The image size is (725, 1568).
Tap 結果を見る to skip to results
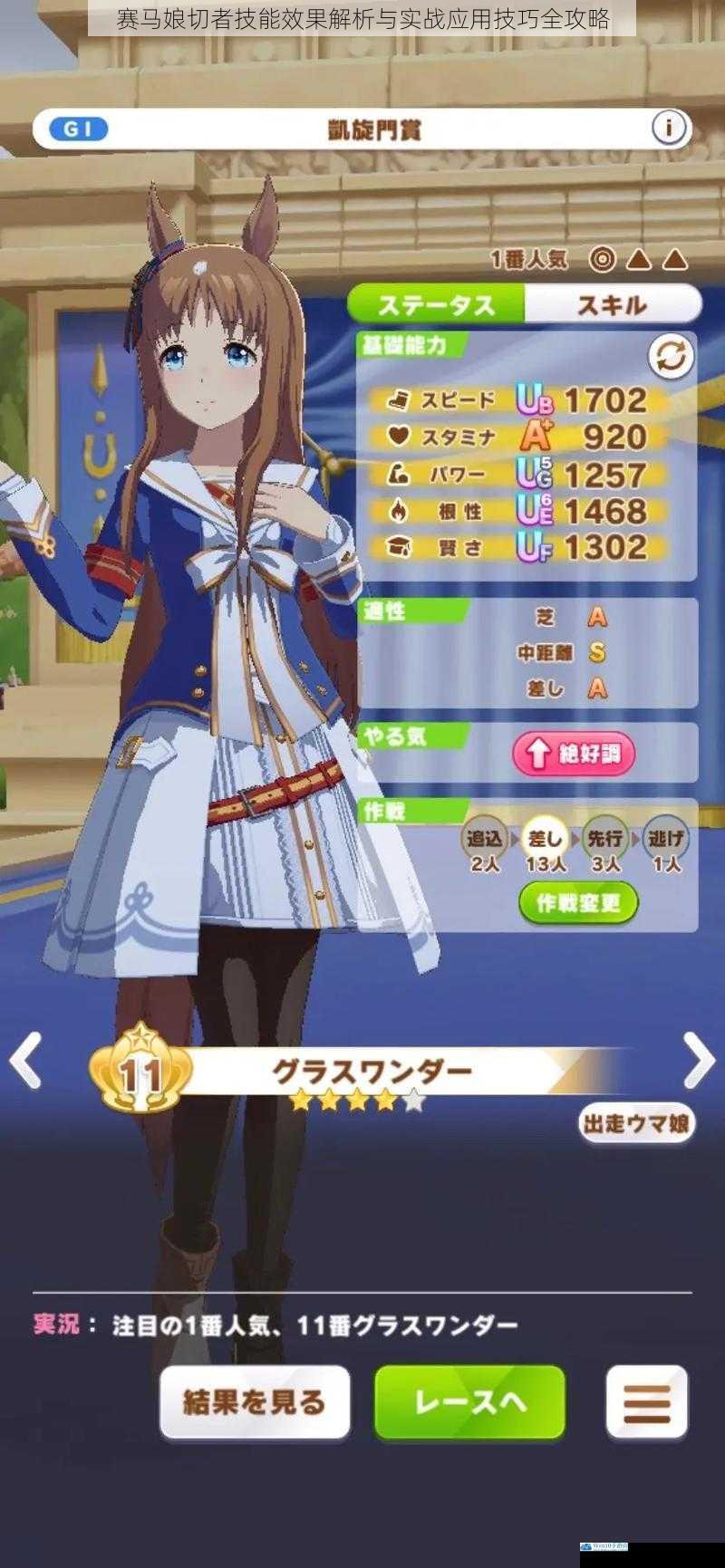(x=255, y=1402)
